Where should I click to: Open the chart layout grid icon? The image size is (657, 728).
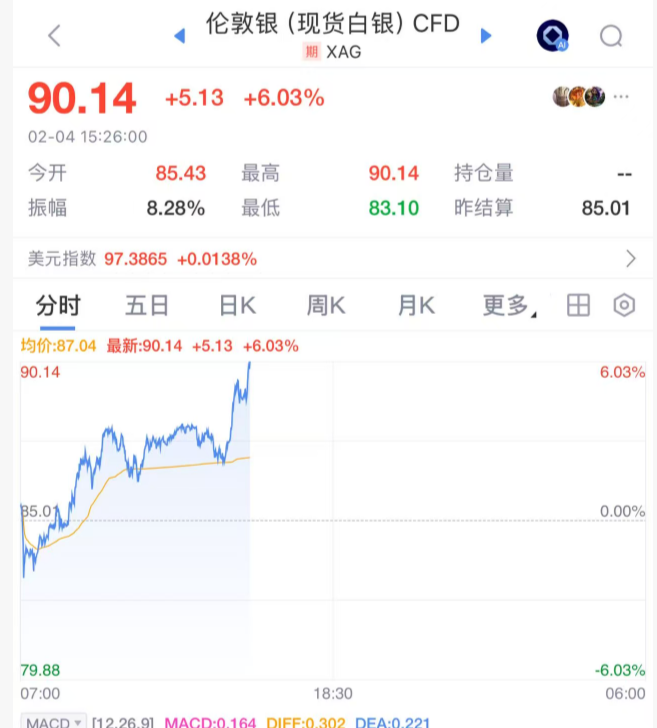coord(578,306)
